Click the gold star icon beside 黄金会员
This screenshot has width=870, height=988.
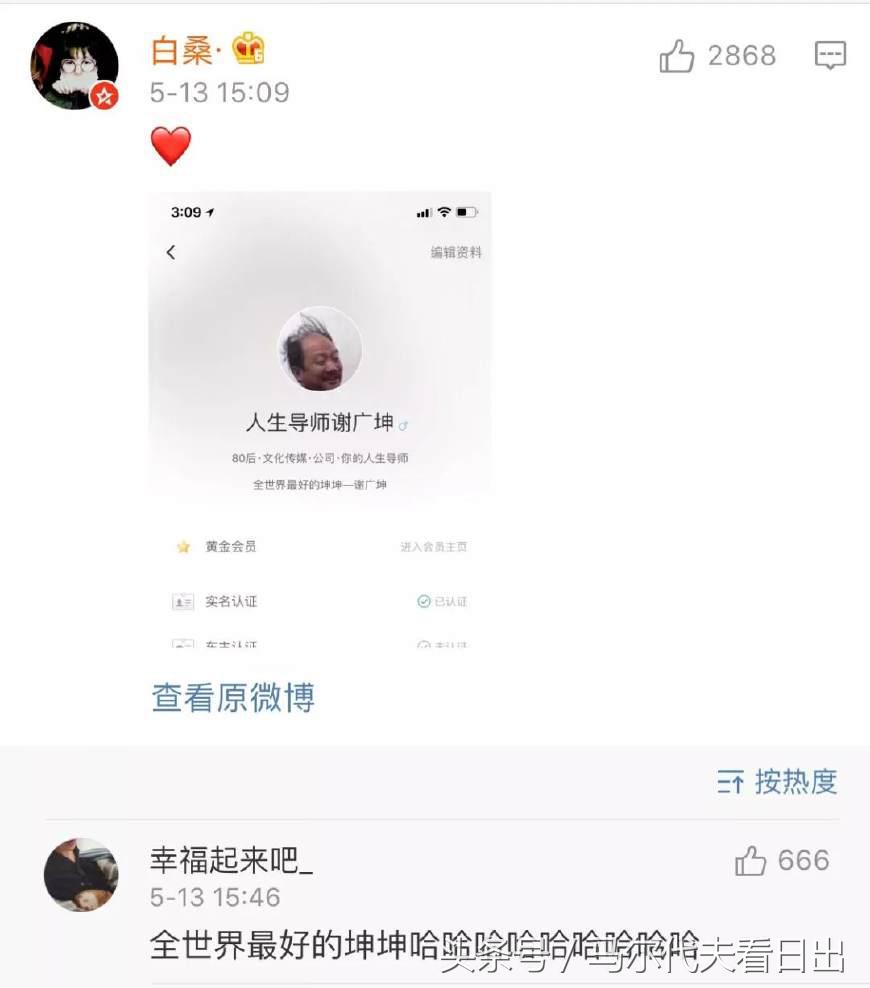point(183,546)
